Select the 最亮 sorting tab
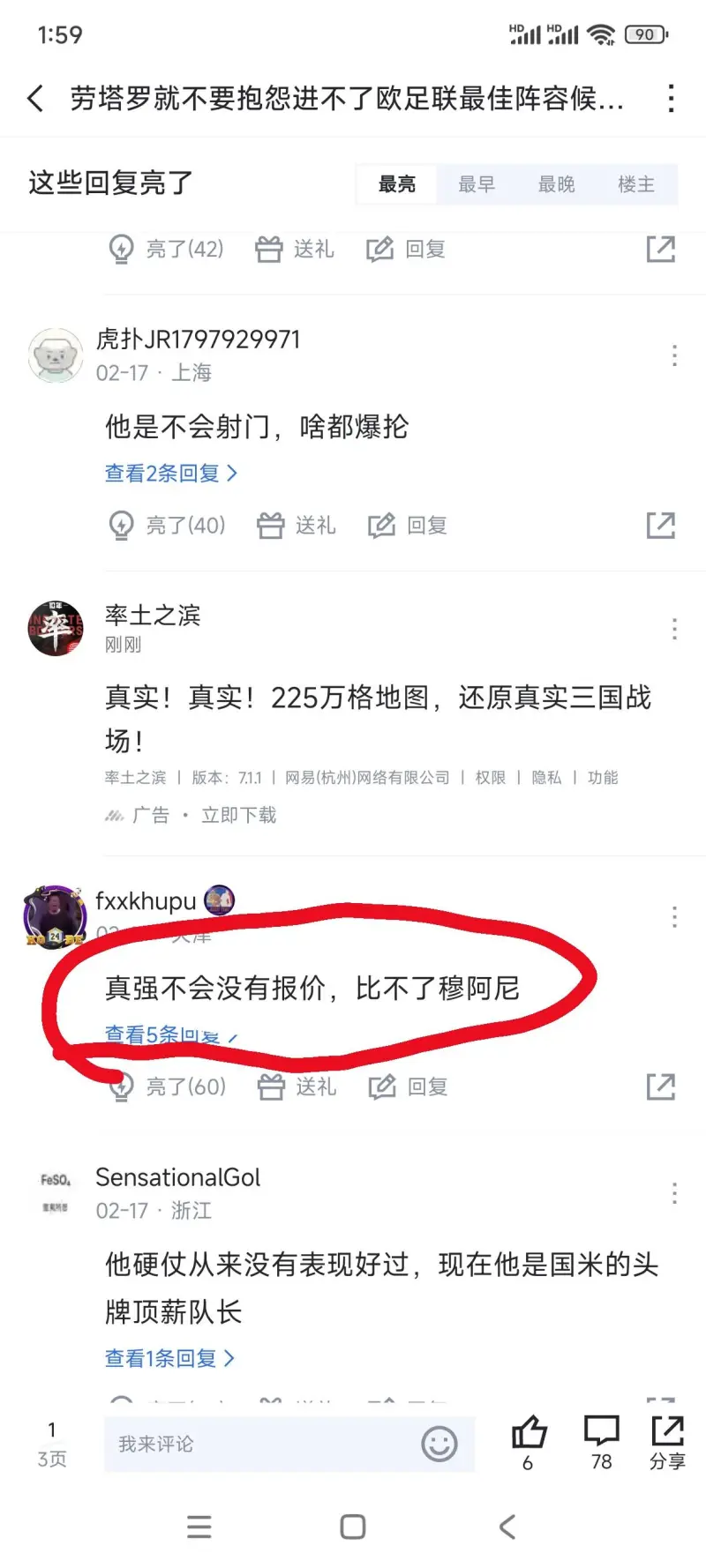Viewport: 706px width, 1568px height. coord(397,184)
